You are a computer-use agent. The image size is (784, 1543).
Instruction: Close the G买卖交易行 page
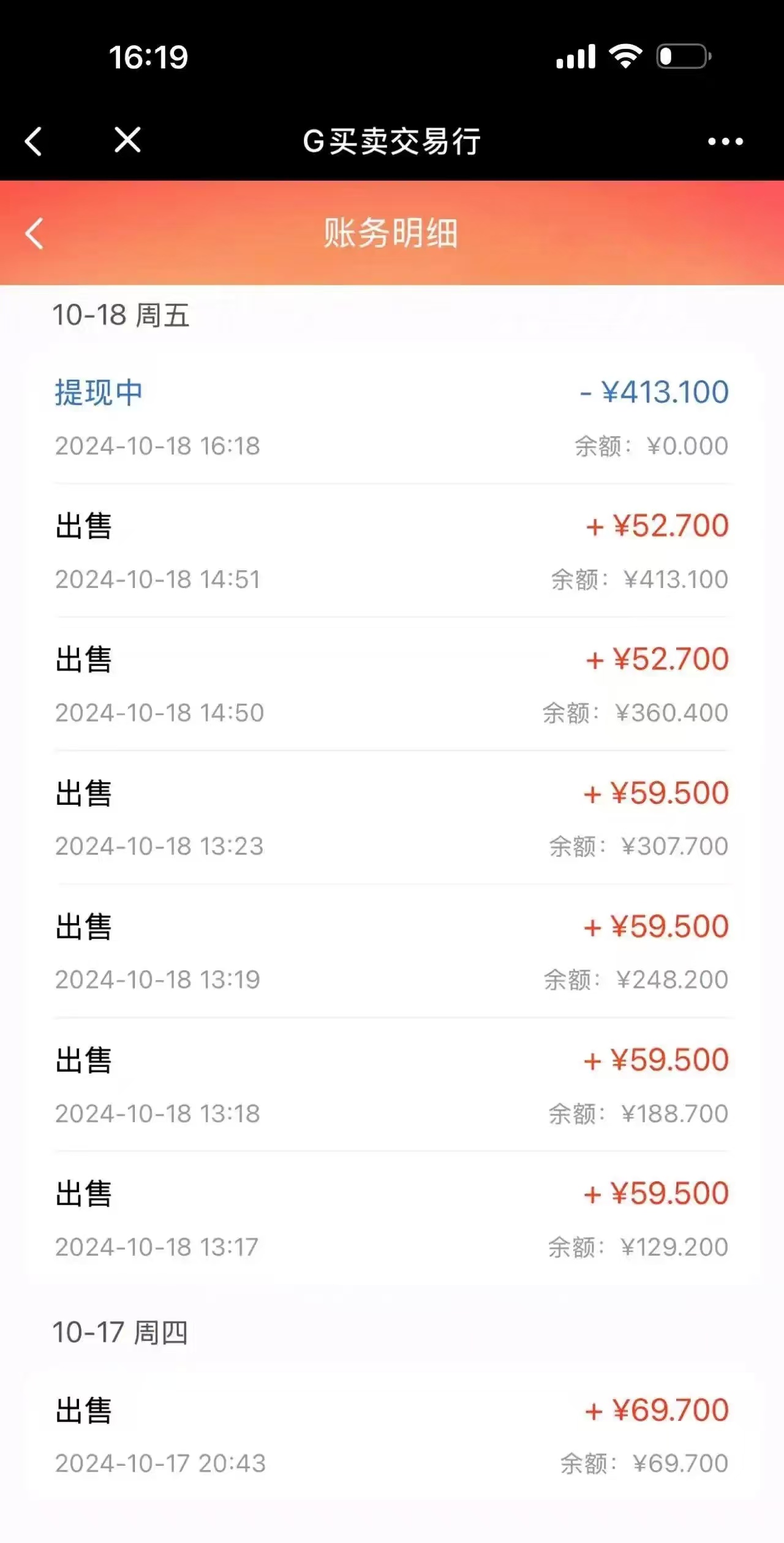pos(127,140)
